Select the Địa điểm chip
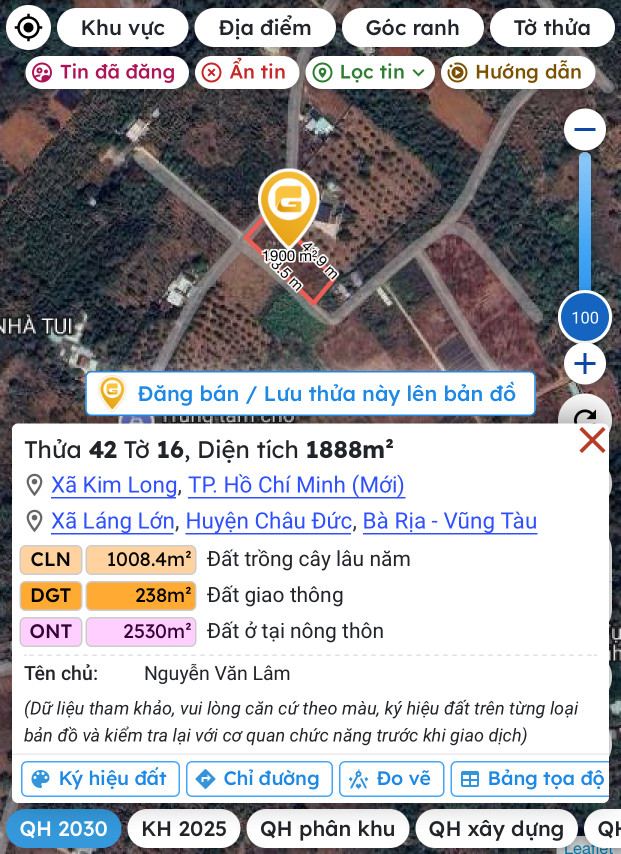 point(265,28)
